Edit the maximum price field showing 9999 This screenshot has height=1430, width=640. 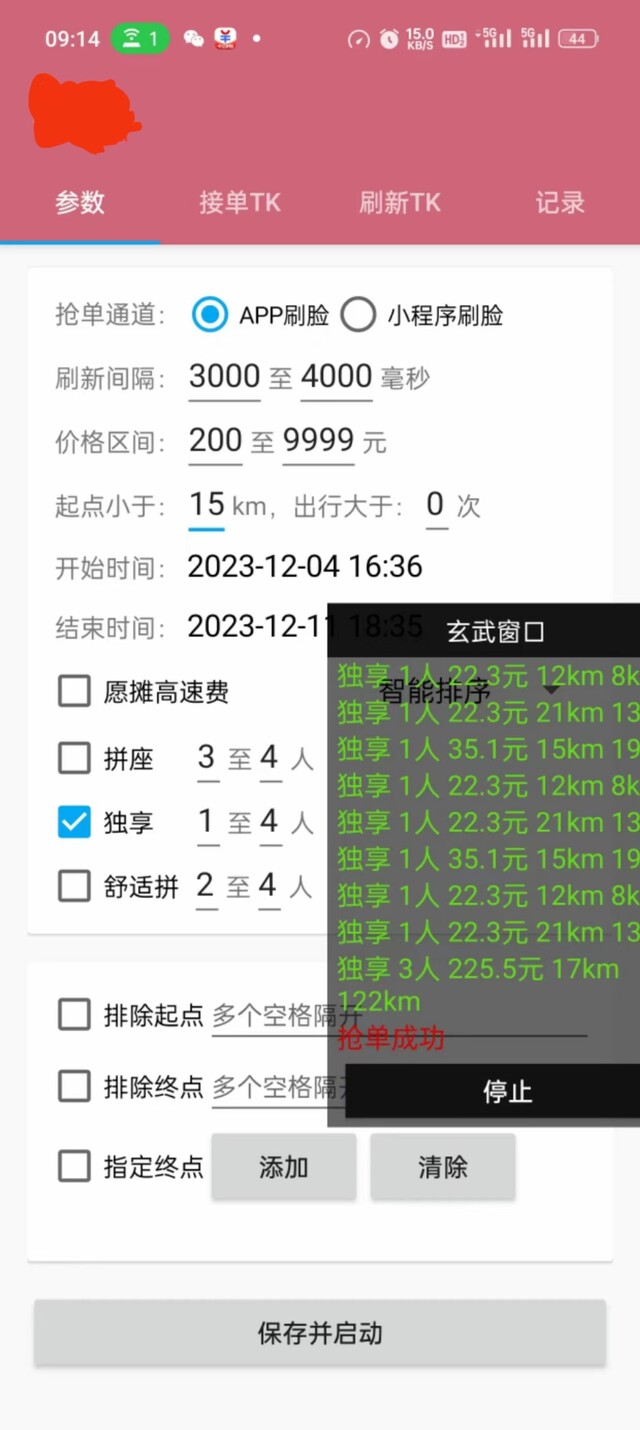[319, 441]
